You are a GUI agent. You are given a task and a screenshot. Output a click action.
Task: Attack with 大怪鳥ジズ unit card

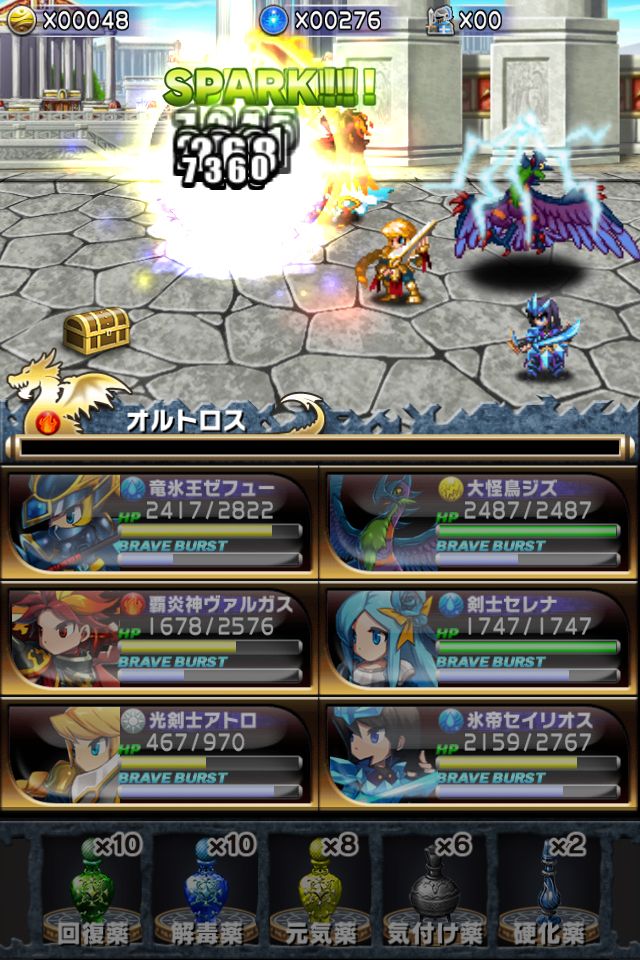coord(478,522)
